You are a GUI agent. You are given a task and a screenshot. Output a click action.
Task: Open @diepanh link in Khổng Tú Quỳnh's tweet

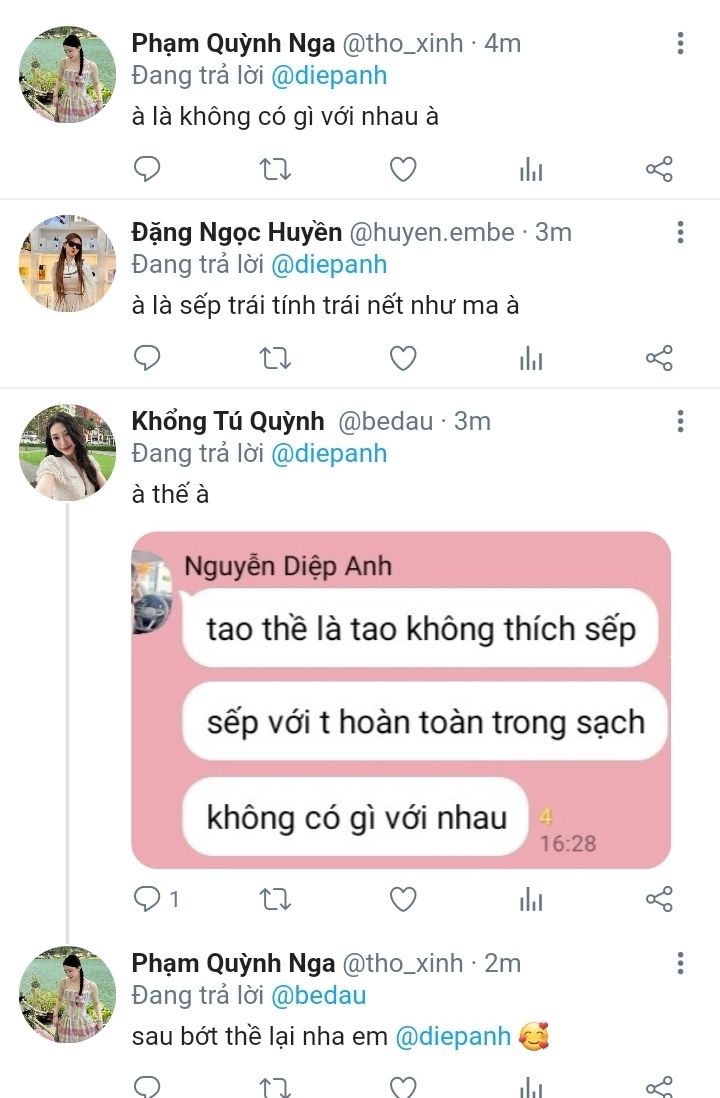click(328, 453)
